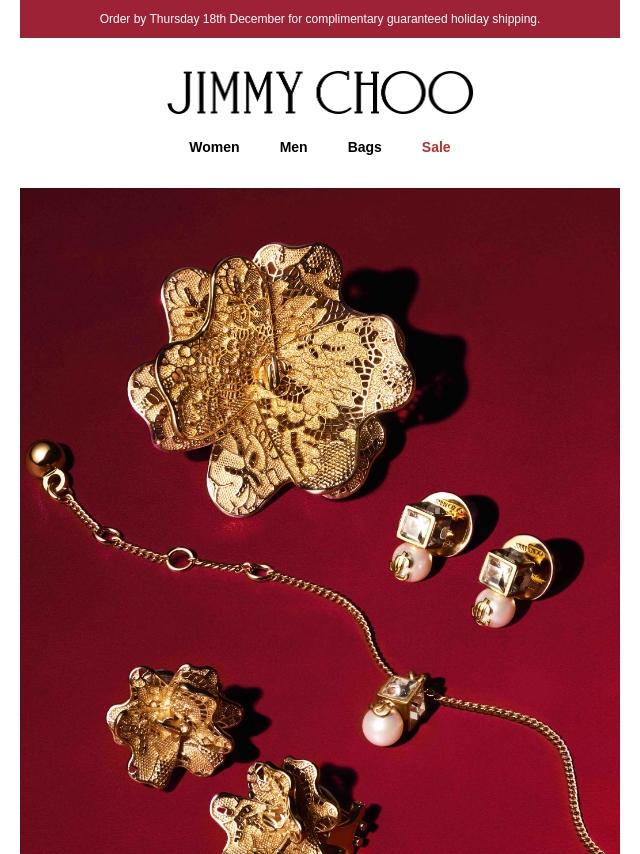Open the Sale link
Screen dimensions: 640x854
pos(436,147)
